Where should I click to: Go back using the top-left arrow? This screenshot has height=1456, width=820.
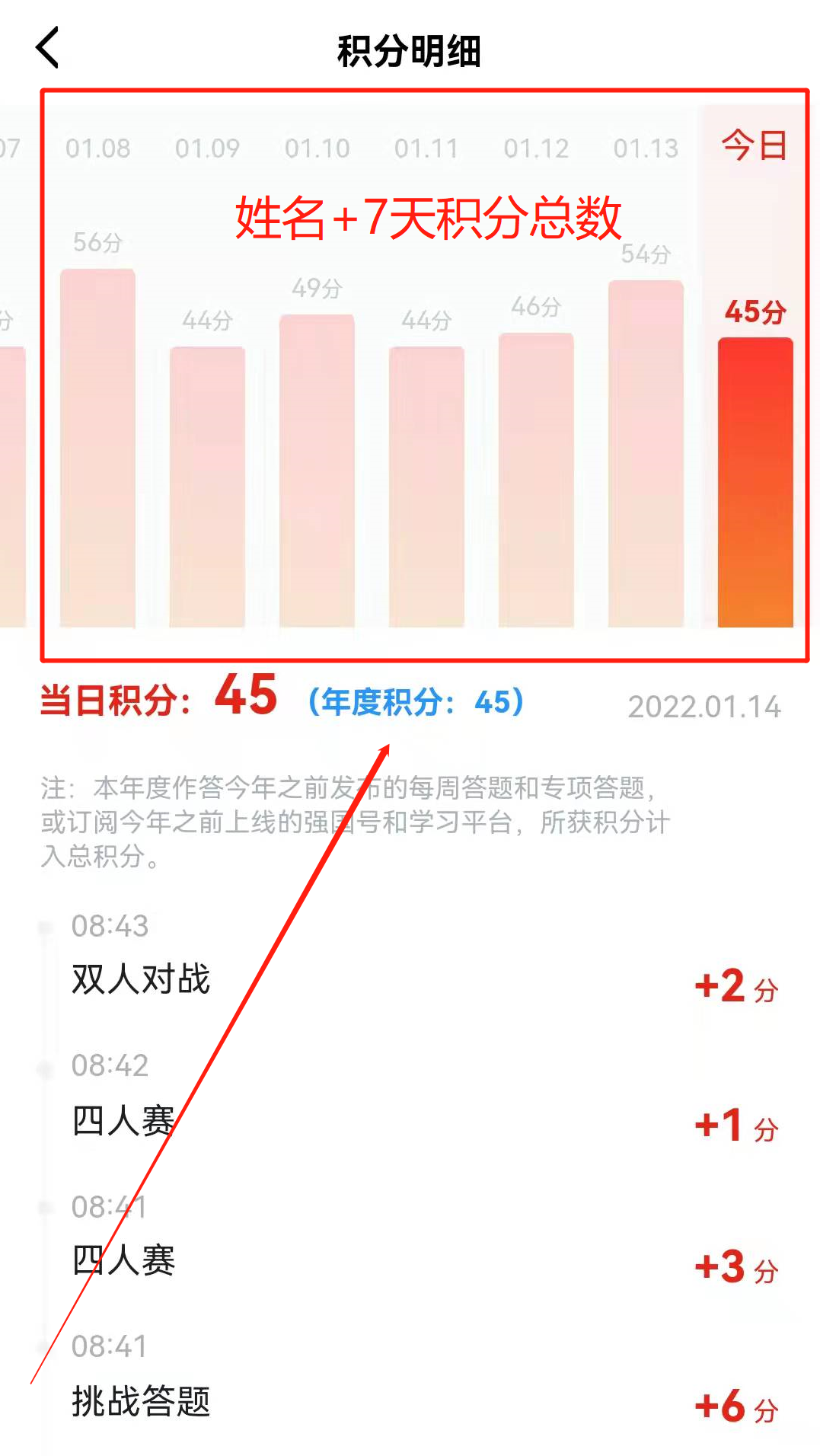click(x=47, y=48)
